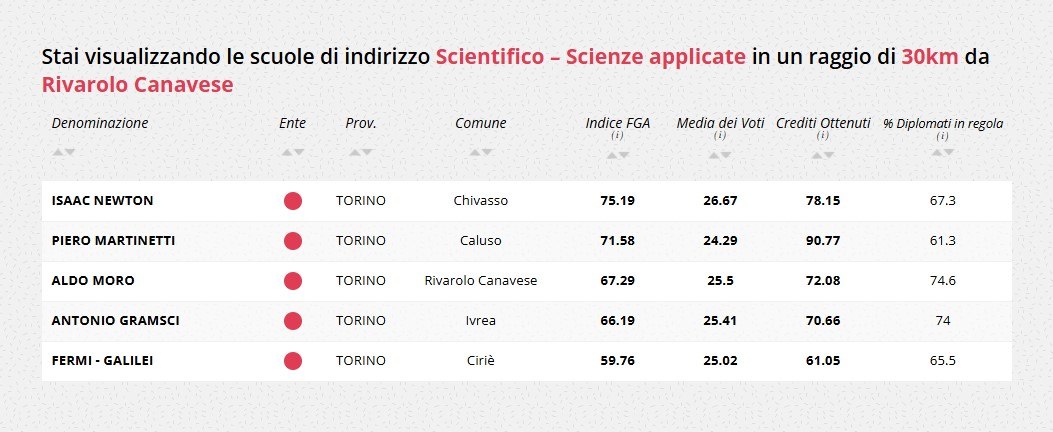Open the ANTONIO GRAMSCI school row
The image size is (1053, 432).
tap(115, 321)
